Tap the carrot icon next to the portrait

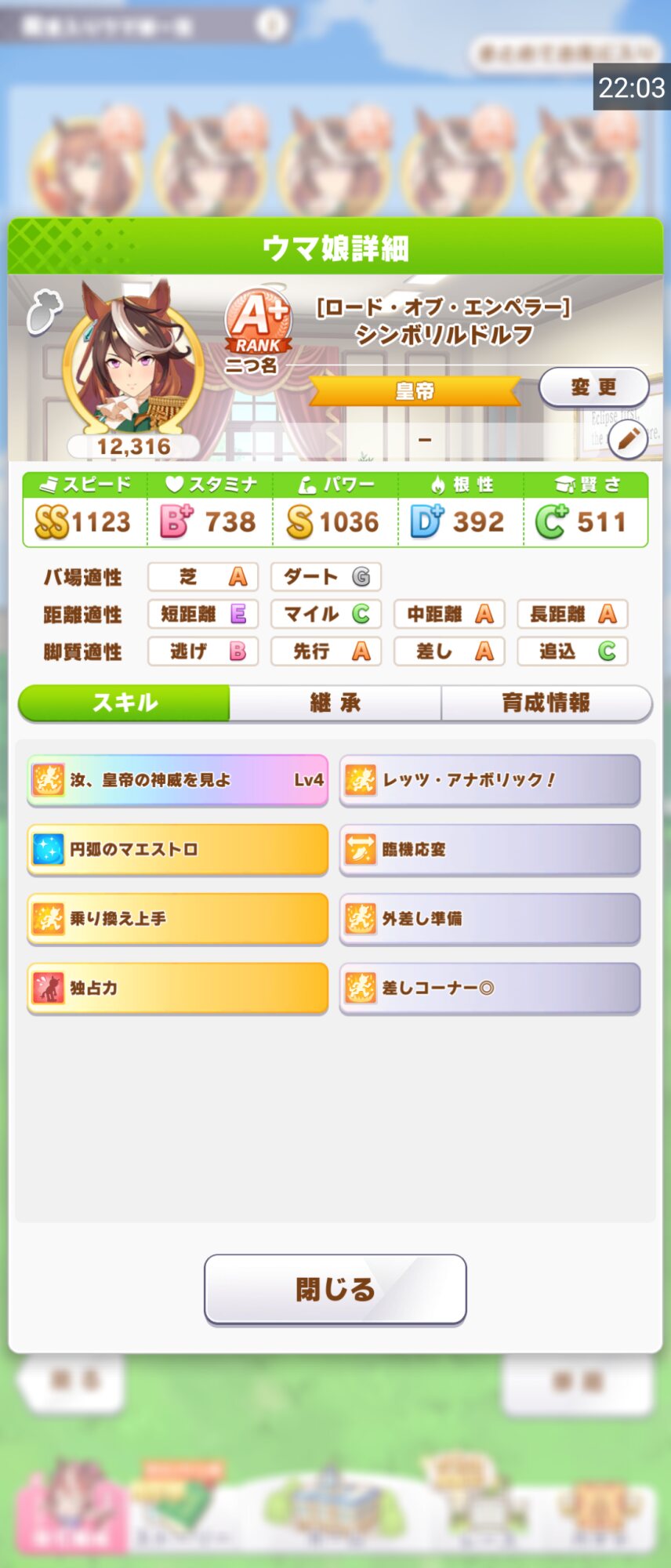point(44,311)
